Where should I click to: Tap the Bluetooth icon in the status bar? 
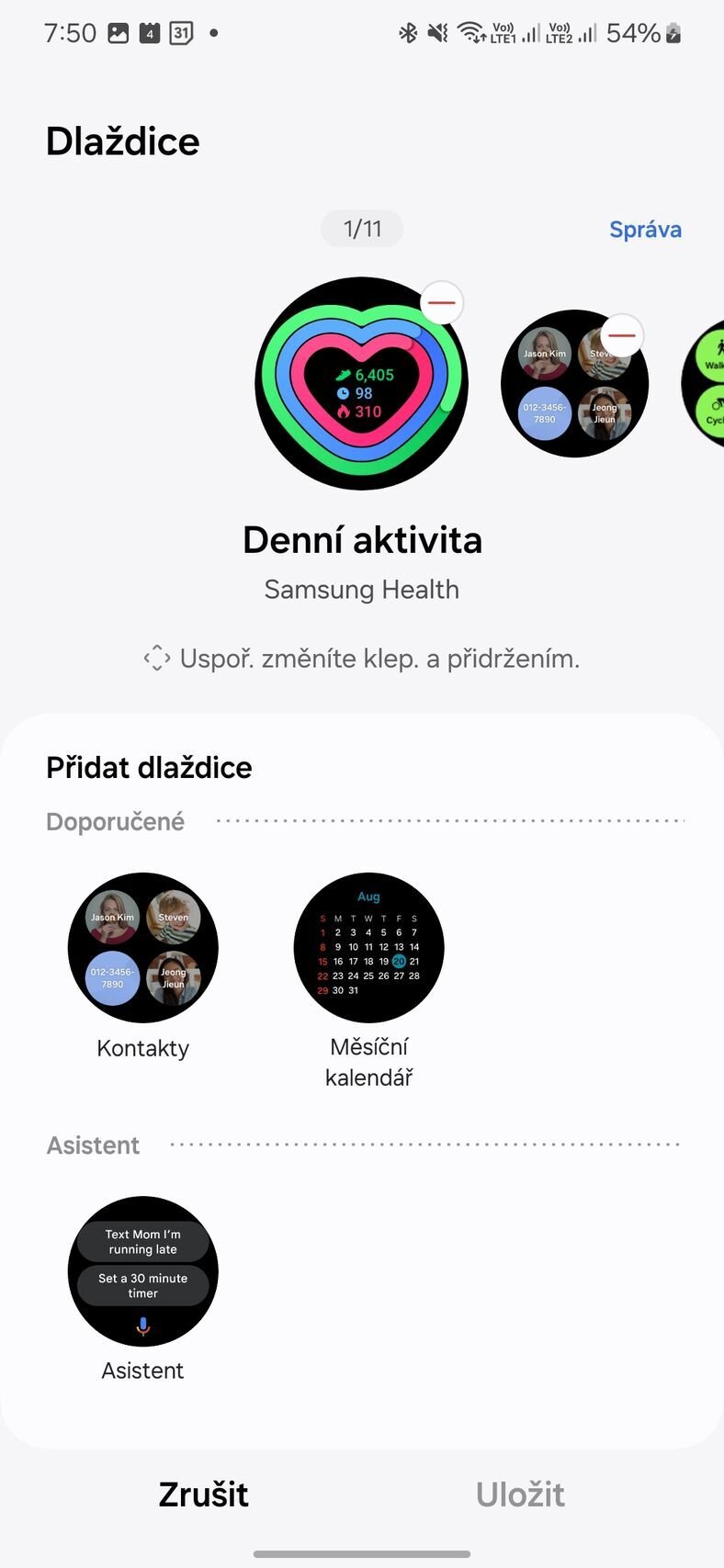pyautogui.click(x=407, y=32)
